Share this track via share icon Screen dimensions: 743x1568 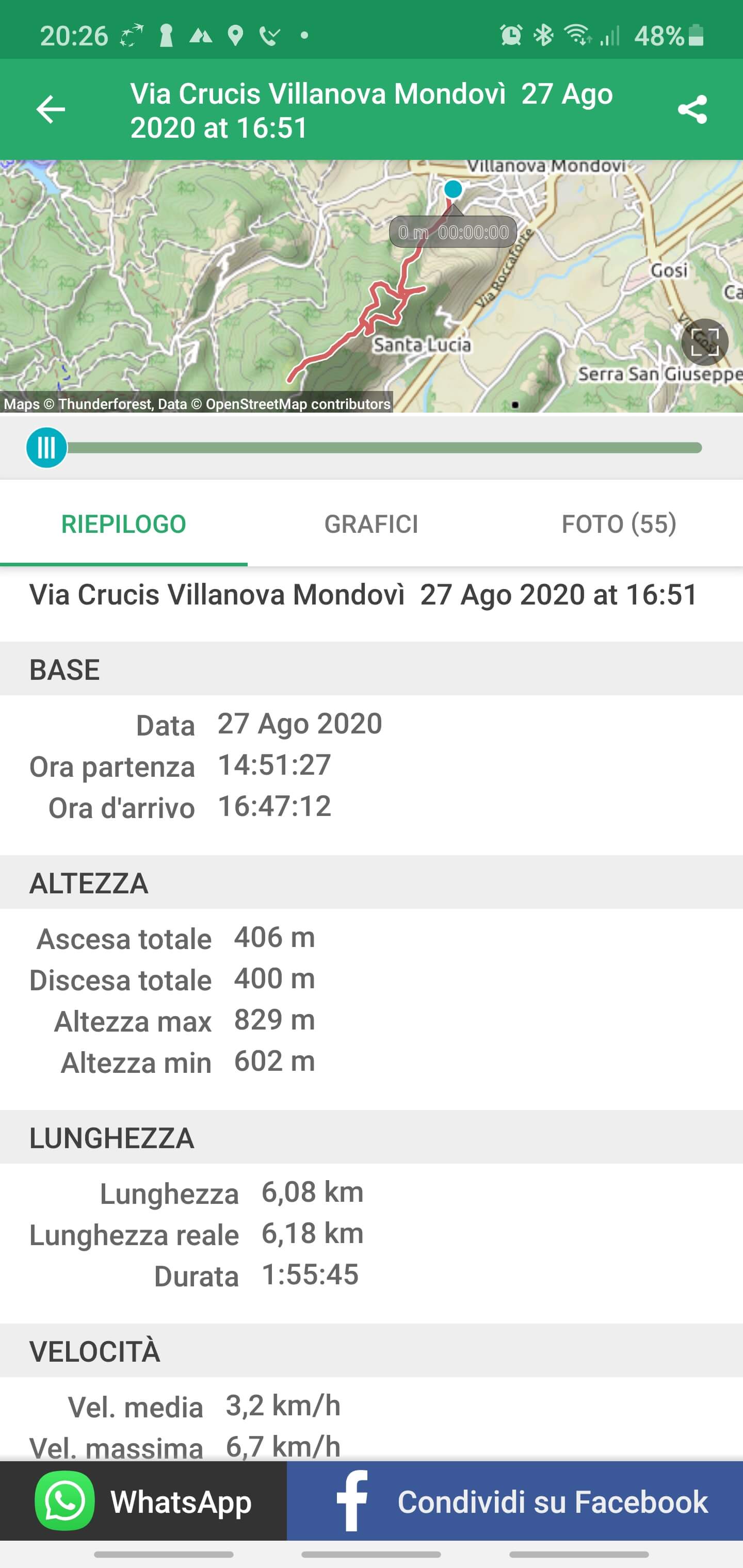(x=692, y=110)
